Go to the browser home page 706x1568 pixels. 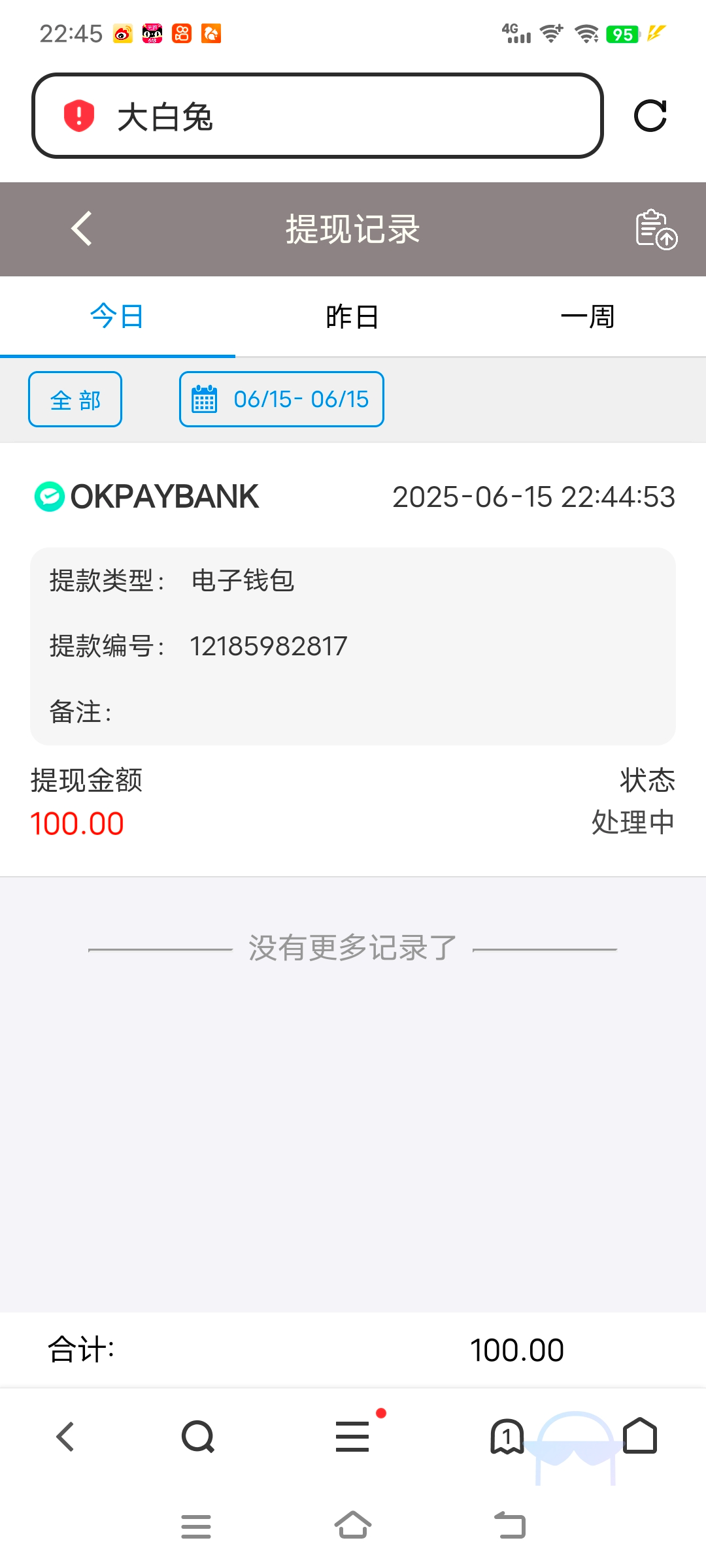point(640,1437)
